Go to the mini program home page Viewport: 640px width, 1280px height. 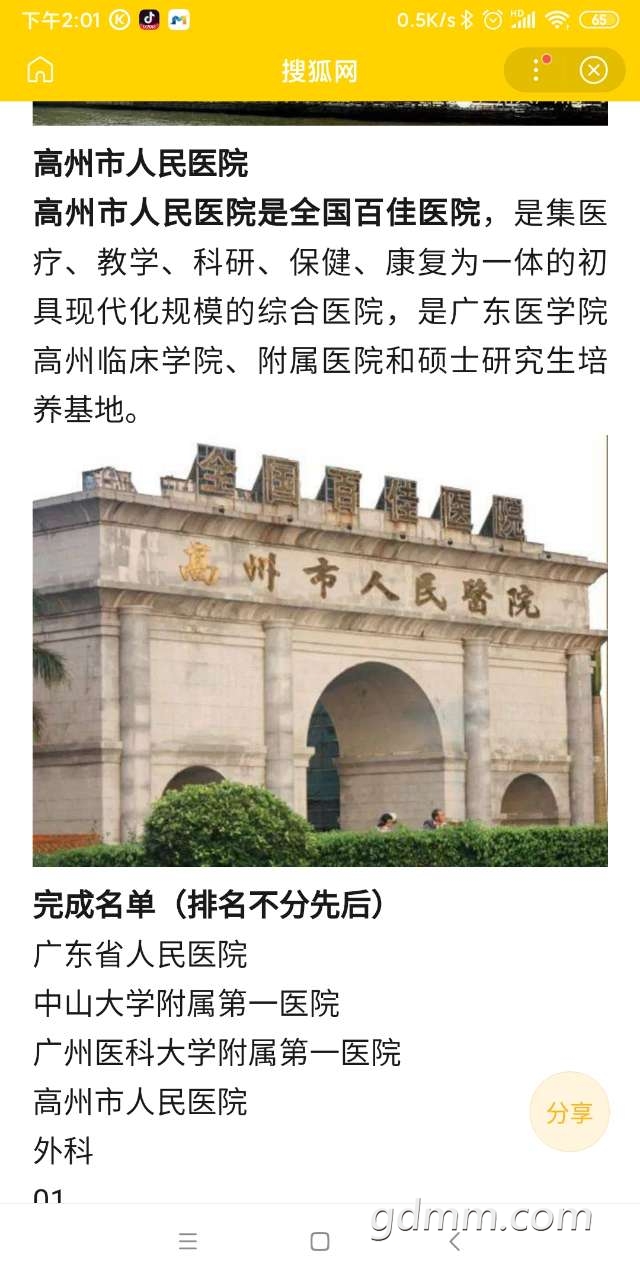(40, 70)
